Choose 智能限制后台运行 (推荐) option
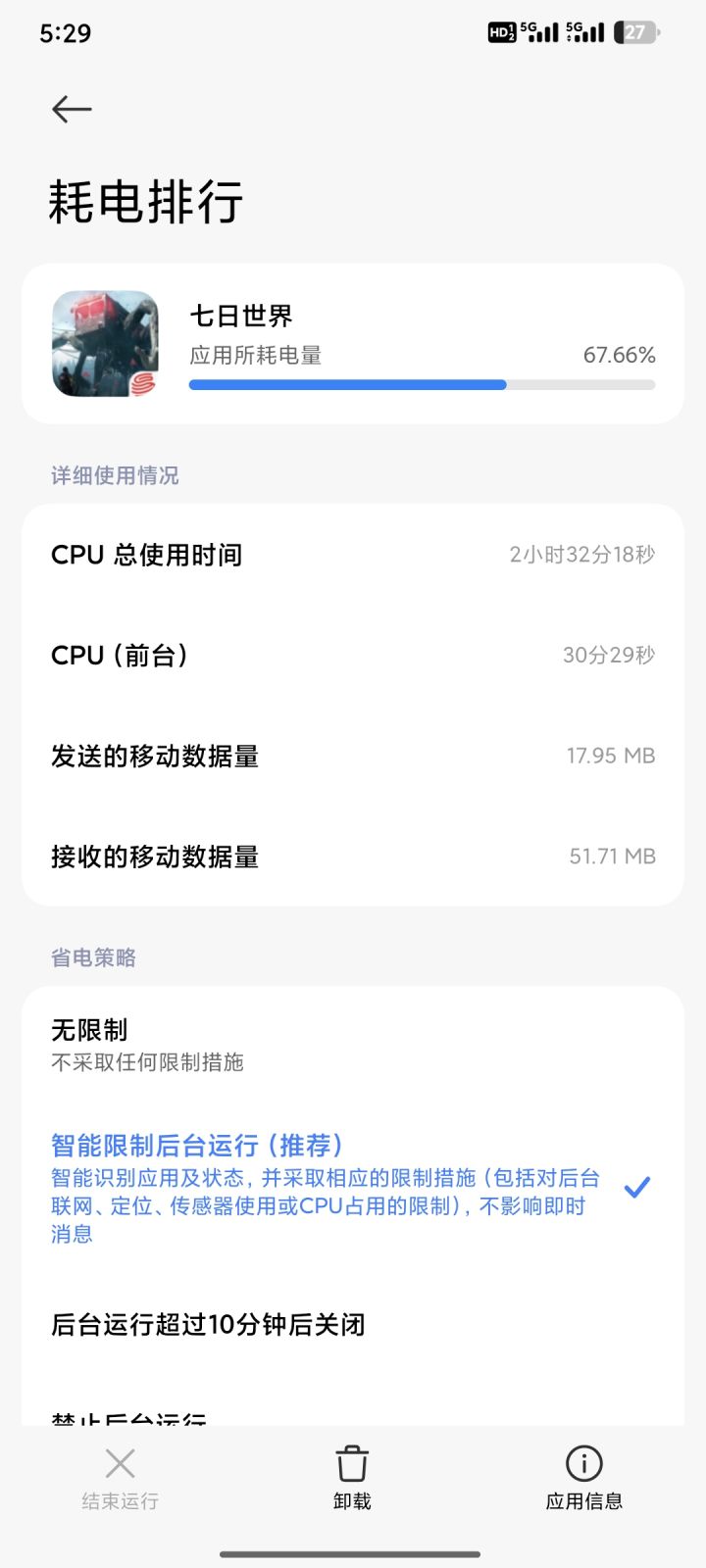 324,1187
